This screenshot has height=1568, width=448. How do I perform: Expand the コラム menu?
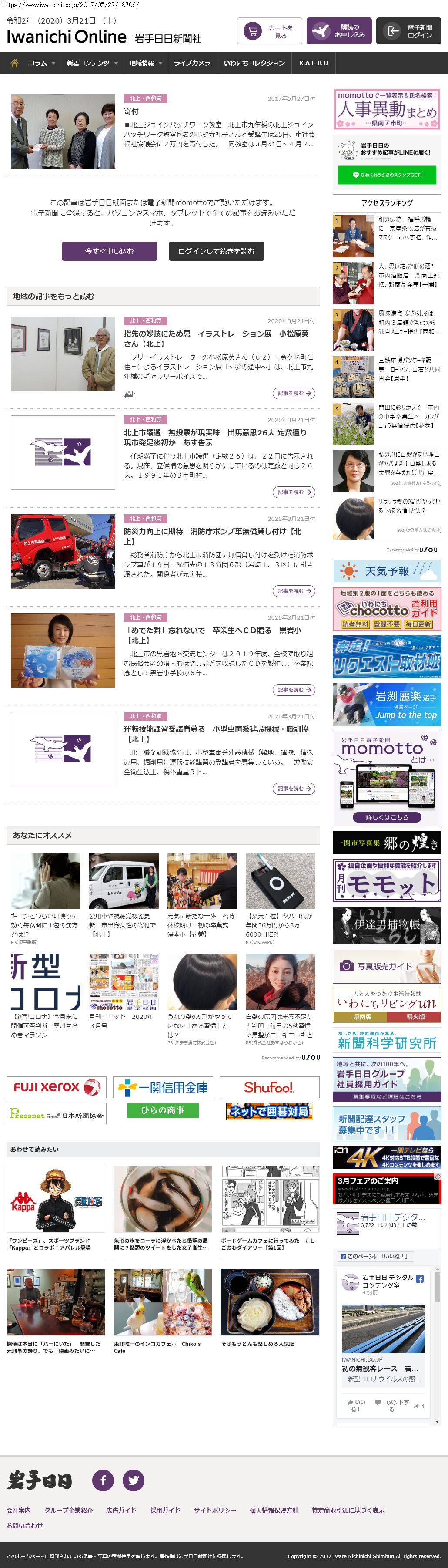pyautogui.click(x=41, y=63)
